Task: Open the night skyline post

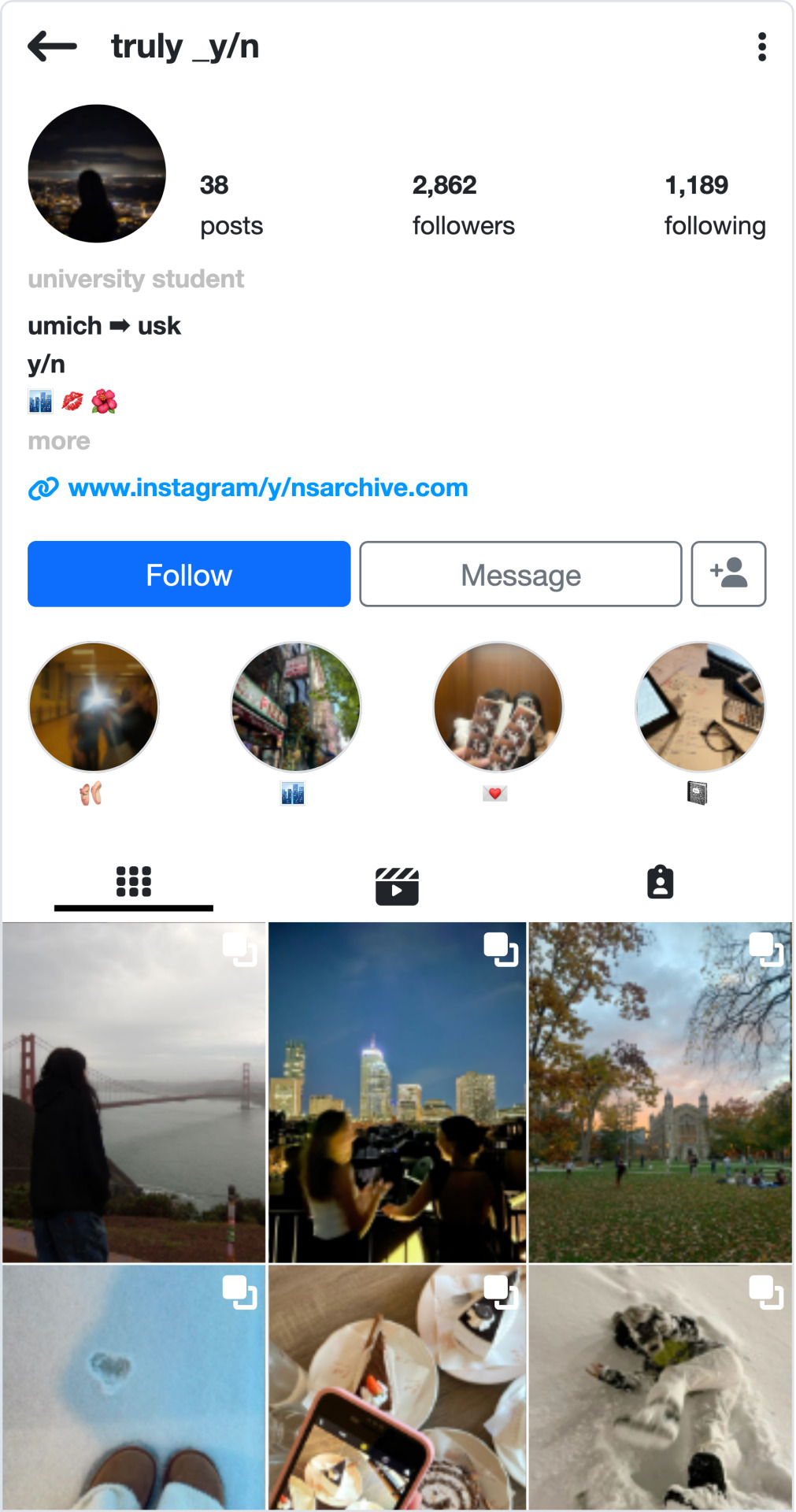Action: click(397, 1092)
